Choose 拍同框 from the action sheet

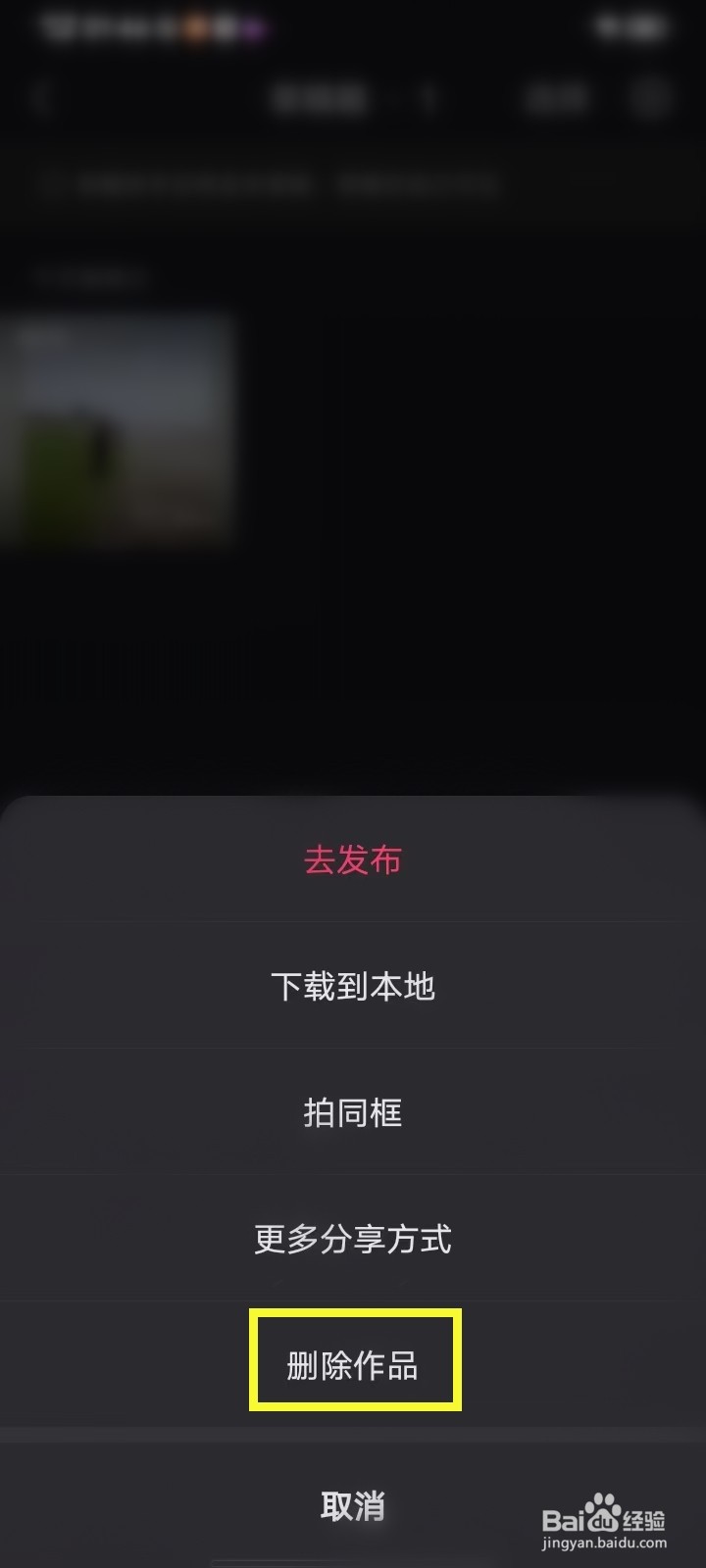[x=353, y=1112]
